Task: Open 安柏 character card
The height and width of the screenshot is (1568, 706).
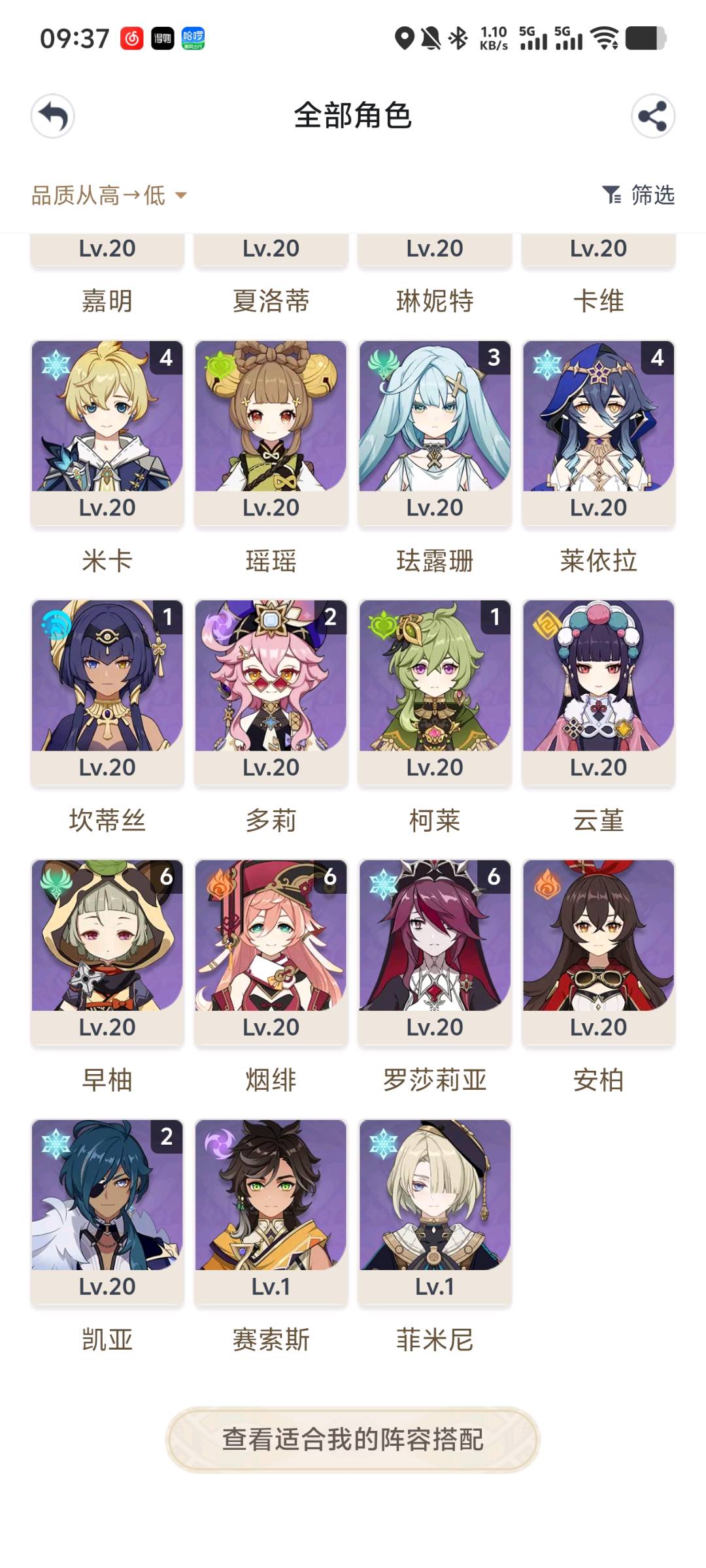Action: tap(598, 952)
